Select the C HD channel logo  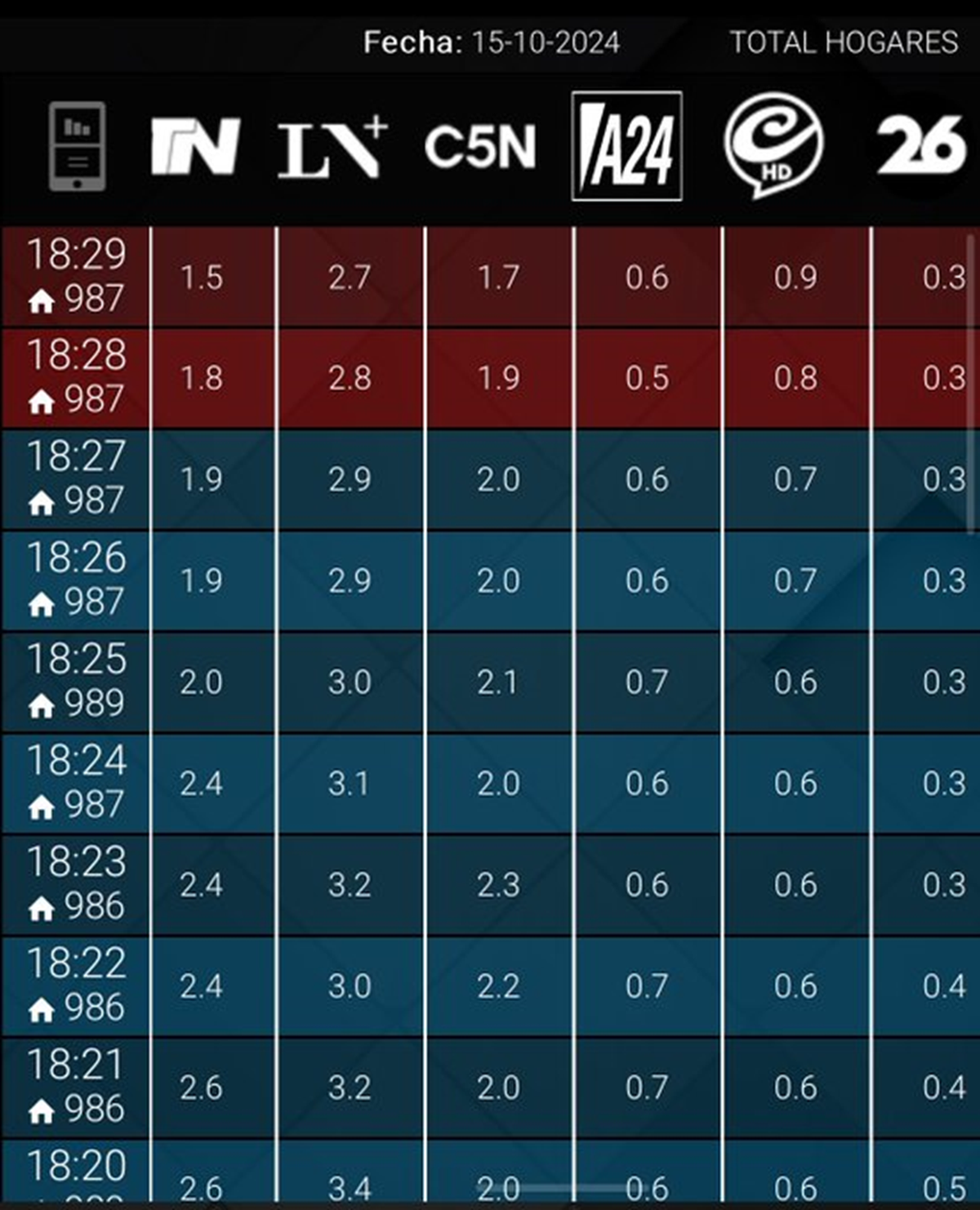pyautogui.click(x=773, y=145)
